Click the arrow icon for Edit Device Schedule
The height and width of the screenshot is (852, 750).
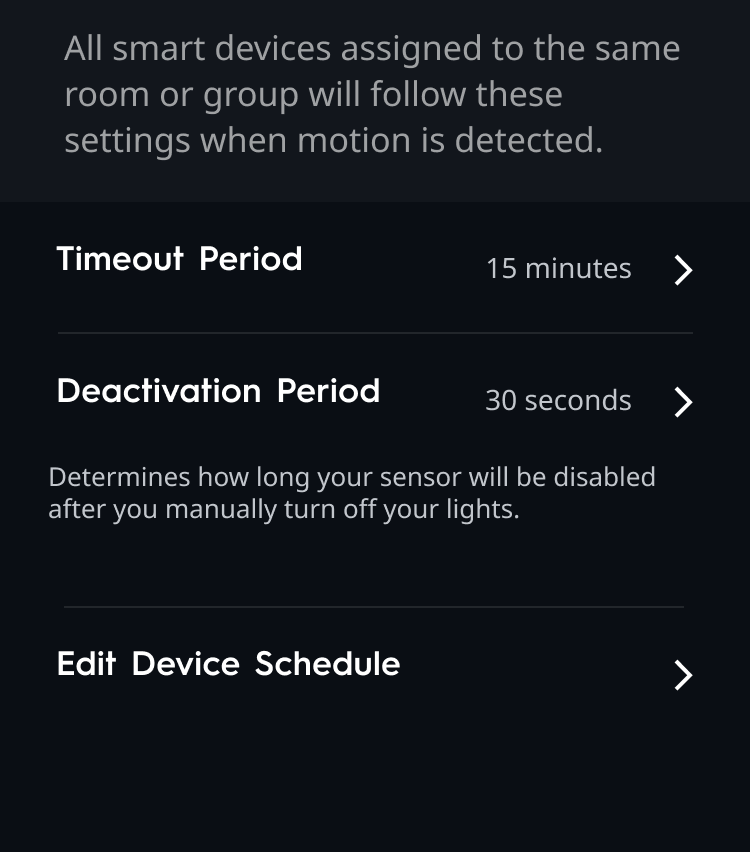pyautogui.click(x=683, y=676)
